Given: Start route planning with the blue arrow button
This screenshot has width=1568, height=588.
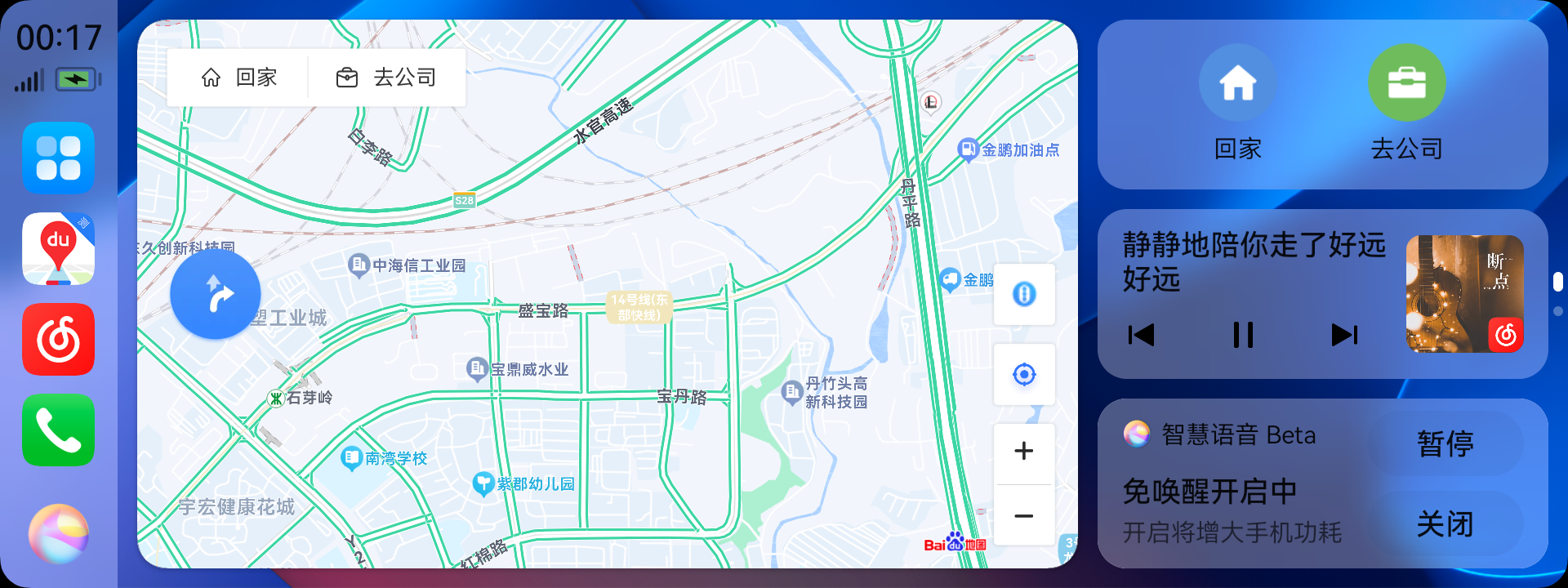Looking at the screenshot, I should coord(216,294).
